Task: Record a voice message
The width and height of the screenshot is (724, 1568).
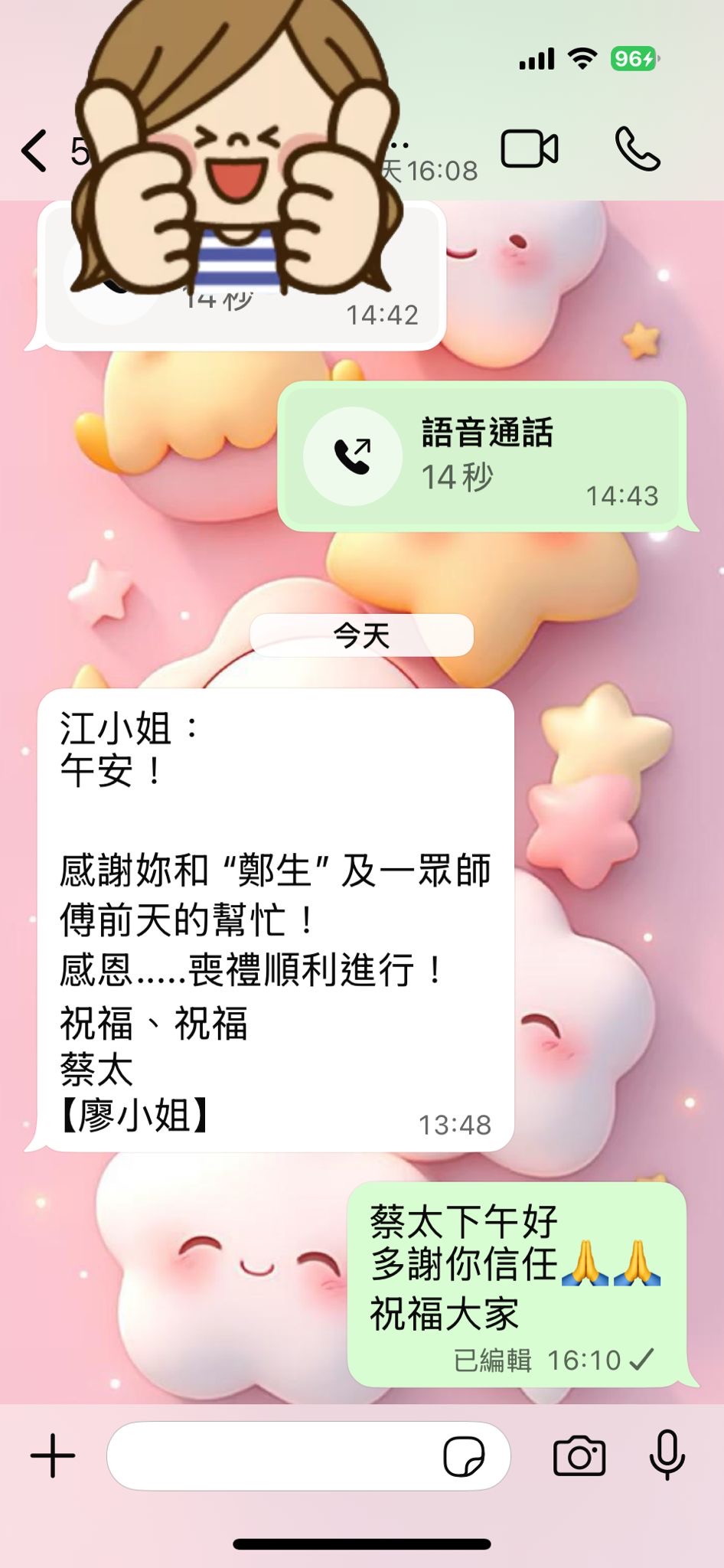Action: 667,1454
